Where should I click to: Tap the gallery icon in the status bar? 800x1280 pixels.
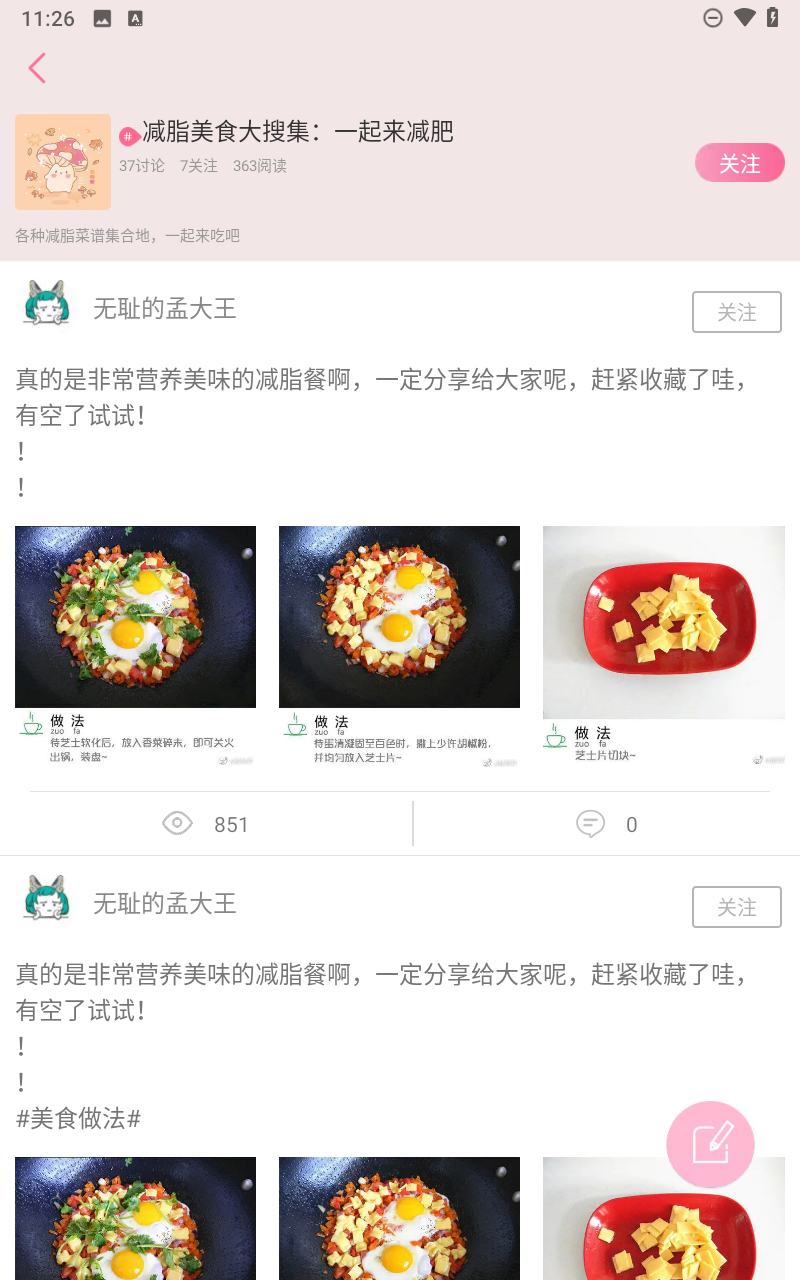point(101,17)
